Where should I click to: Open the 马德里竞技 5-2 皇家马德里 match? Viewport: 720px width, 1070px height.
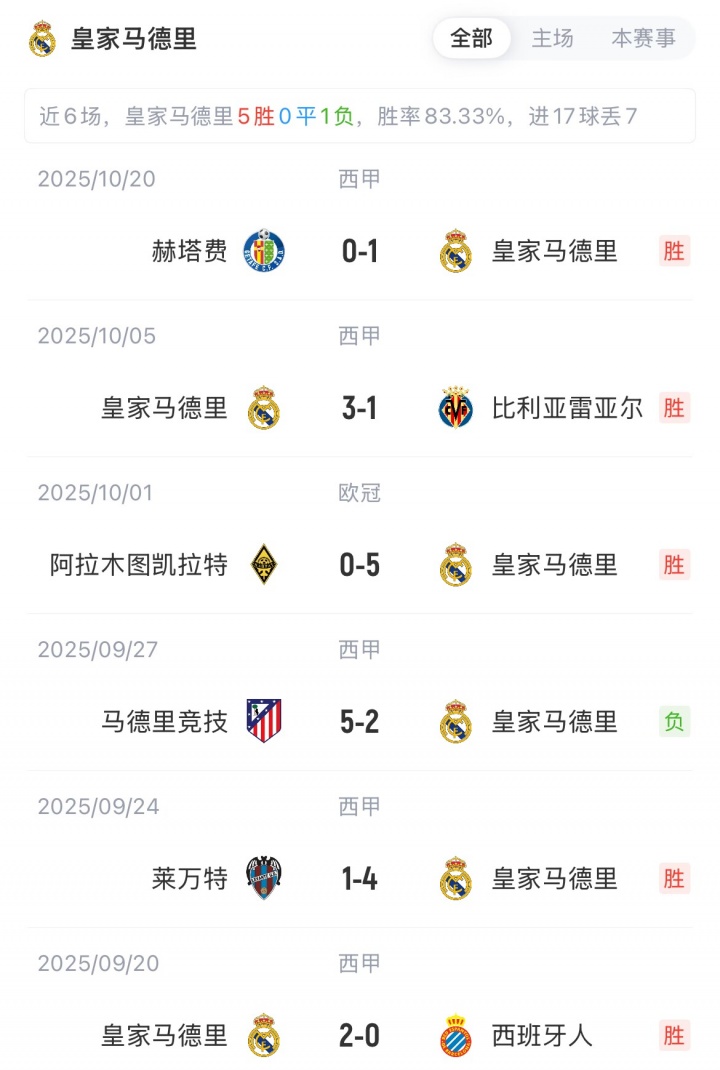pos(360,721)
